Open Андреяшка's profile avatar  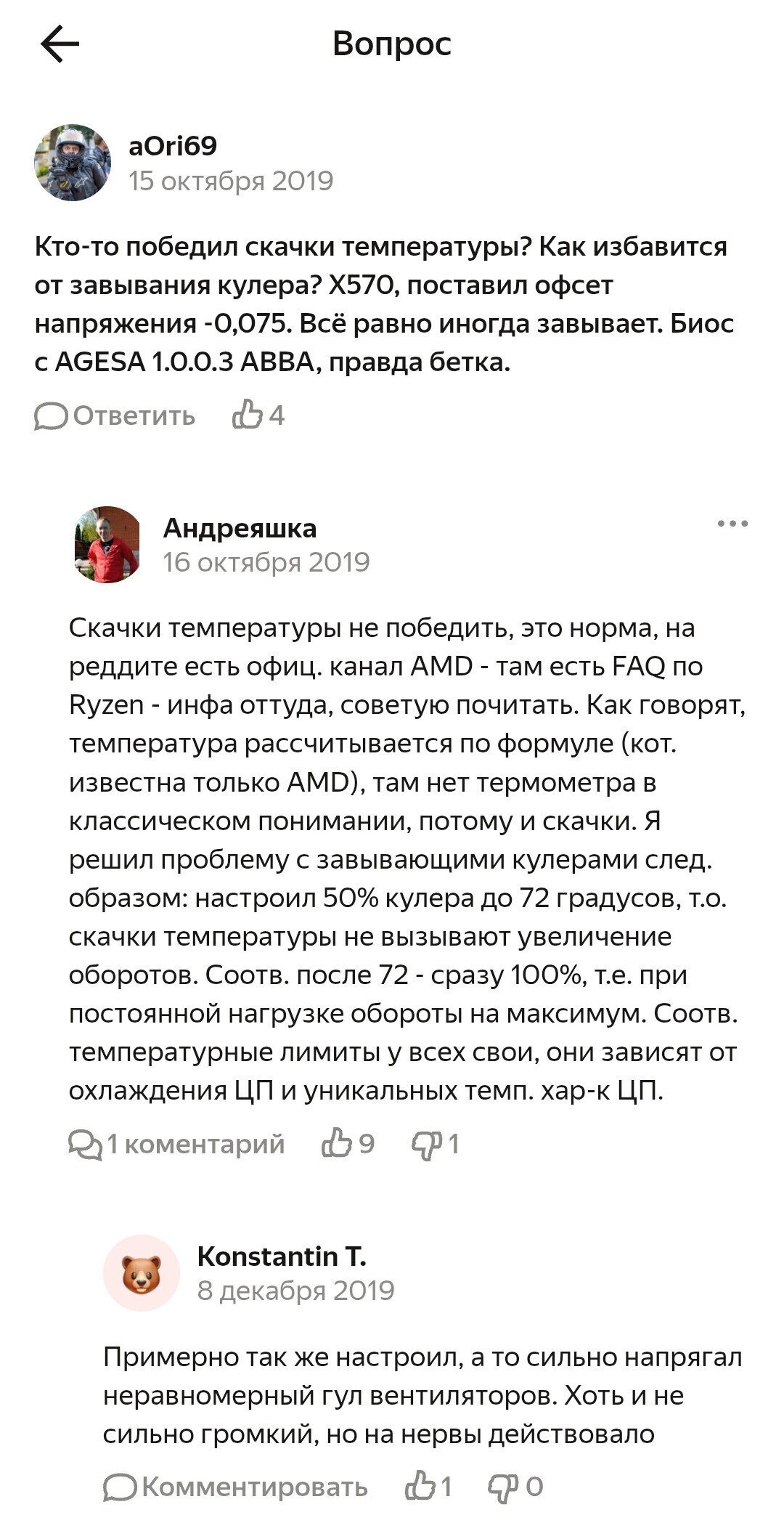tap(107, 544)
